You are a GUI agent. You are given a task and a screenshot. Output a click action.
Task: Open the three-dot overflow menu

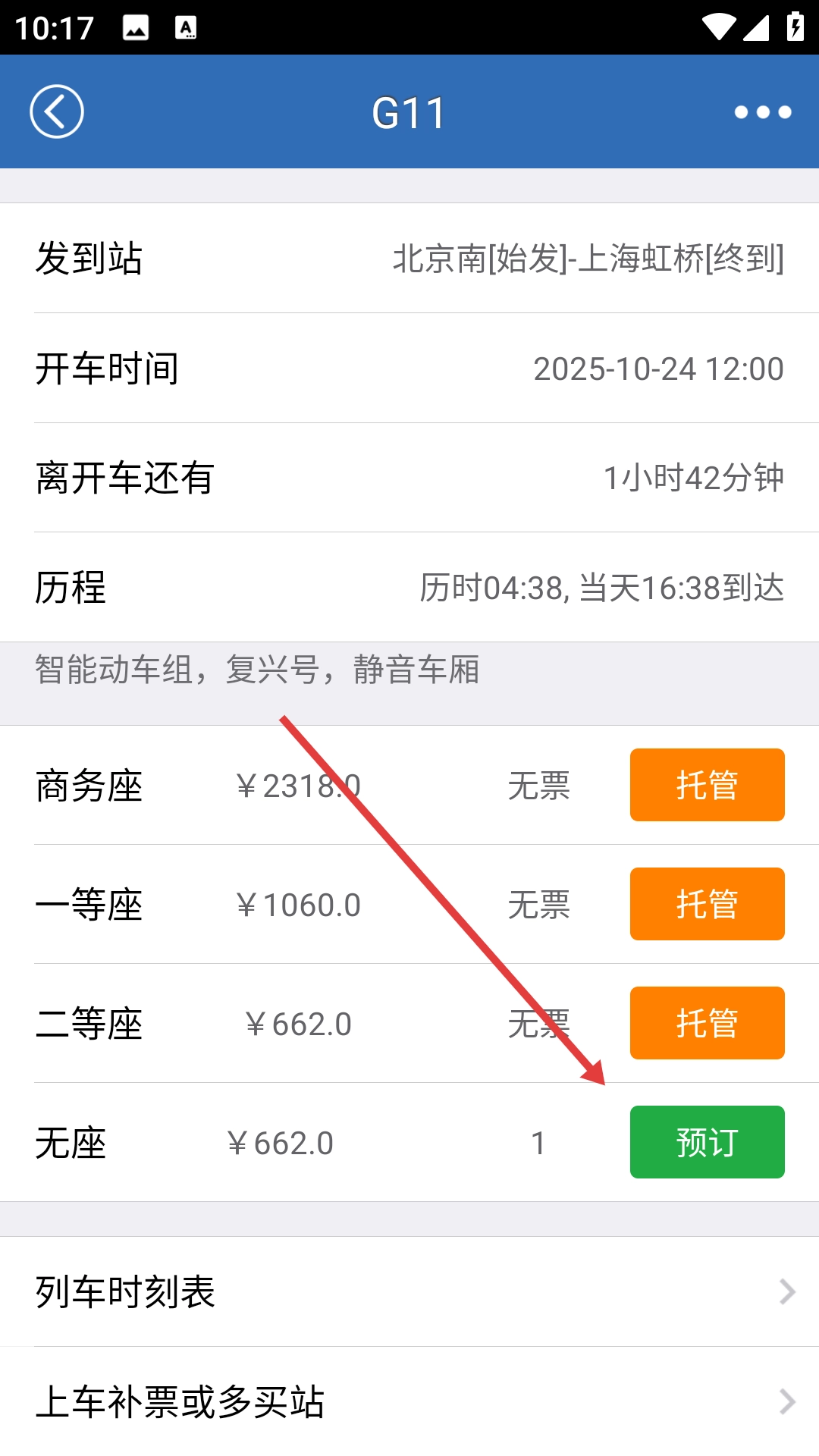click(x=763, y=112)
